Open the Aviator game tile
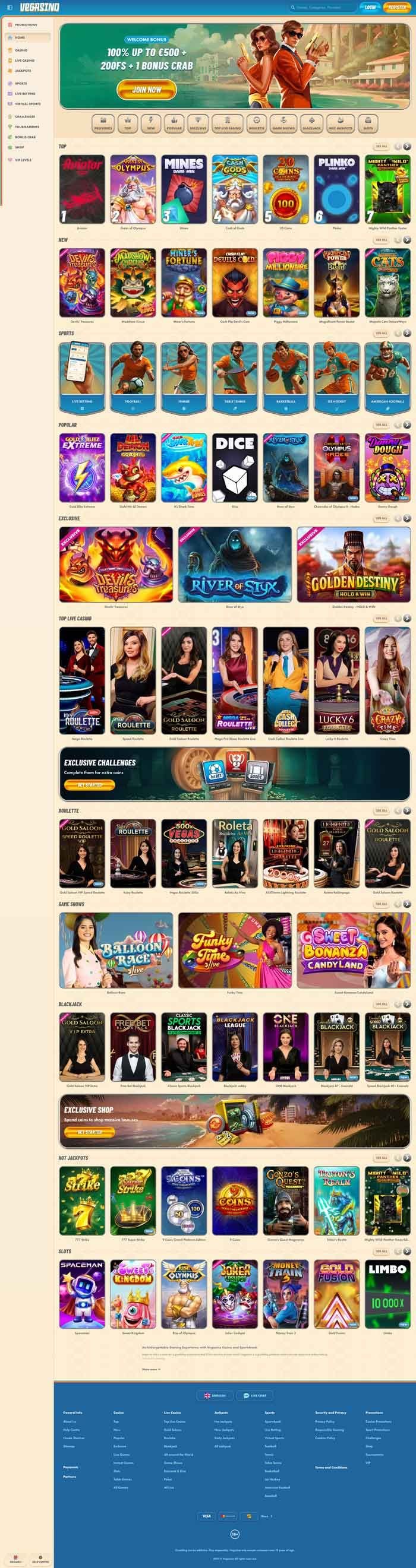 (82, 189)
